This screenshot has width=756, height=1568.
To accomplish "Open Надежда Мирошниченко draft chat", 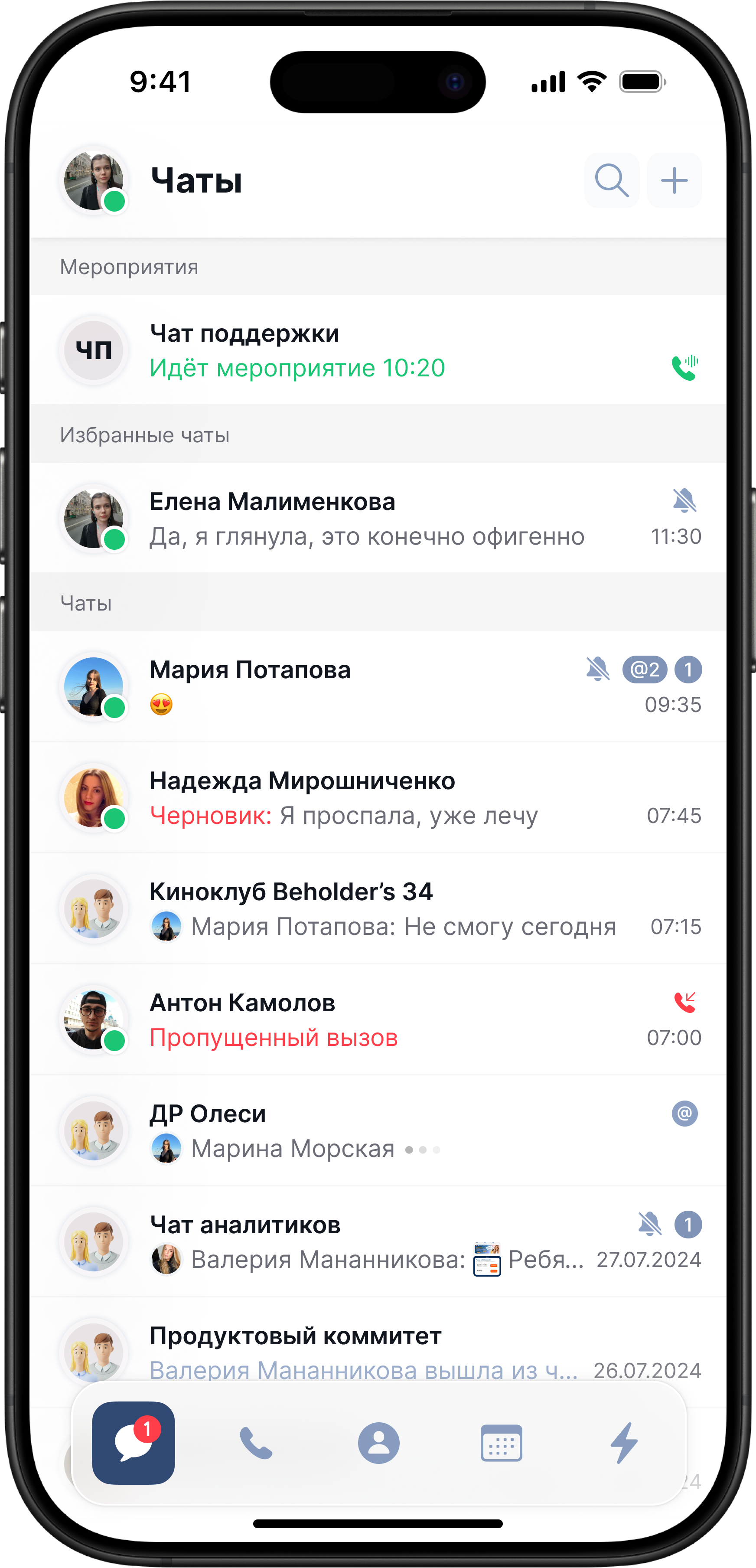I will [365, 797].
